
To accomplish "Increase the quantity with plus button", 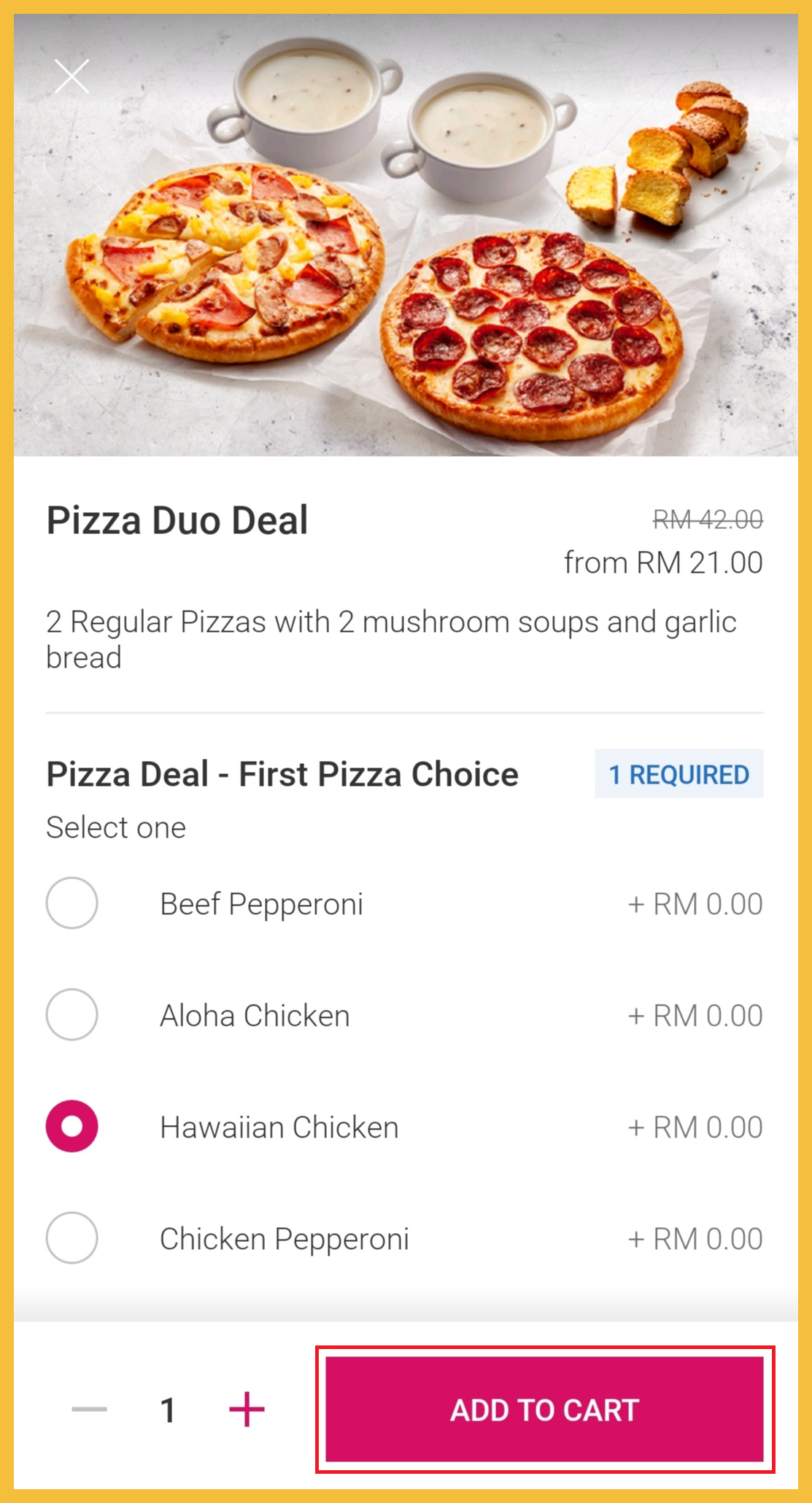I will point(247,1410).
